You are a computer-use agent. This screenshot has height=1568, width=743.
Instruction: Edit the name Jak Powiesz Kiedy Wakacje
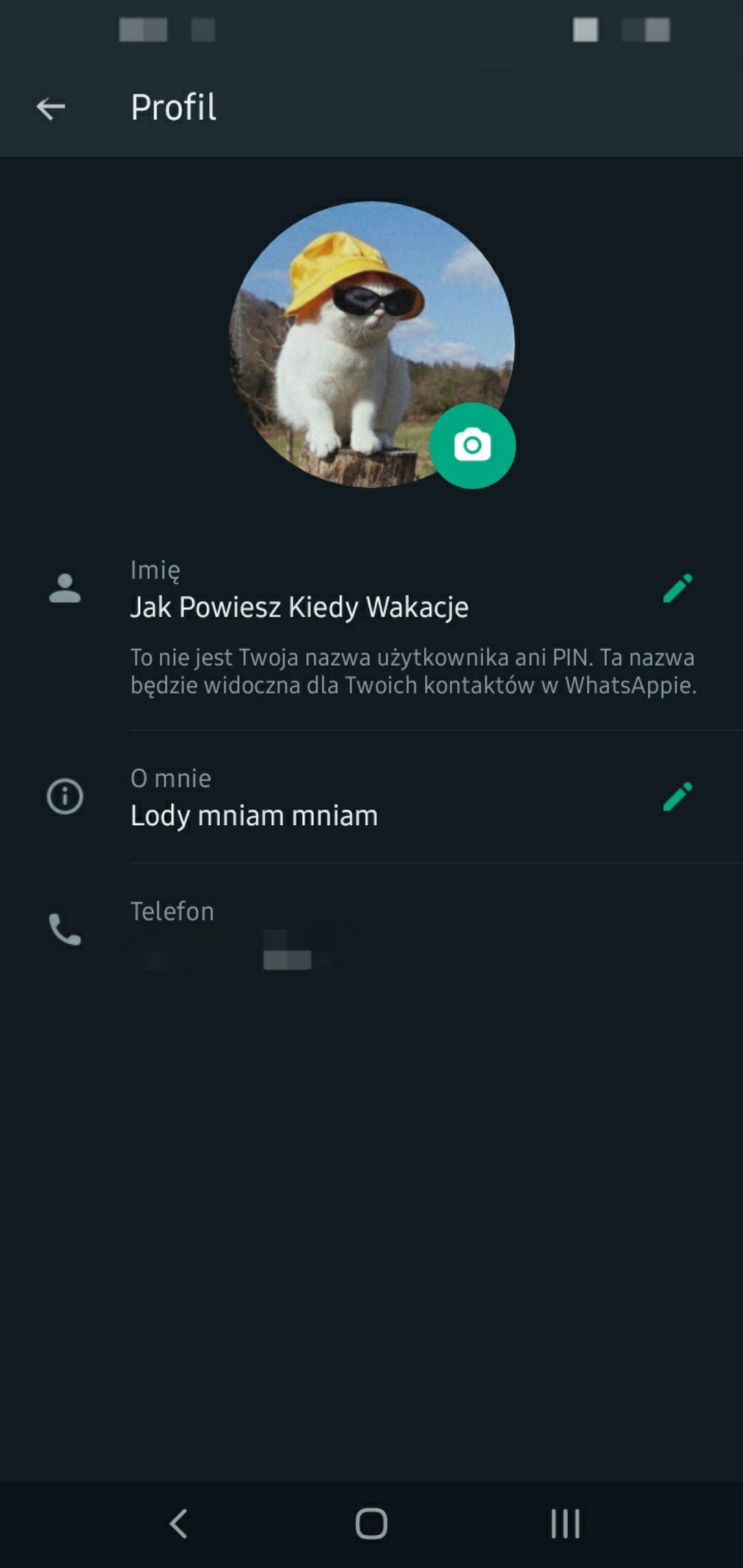tap(677, 589)
